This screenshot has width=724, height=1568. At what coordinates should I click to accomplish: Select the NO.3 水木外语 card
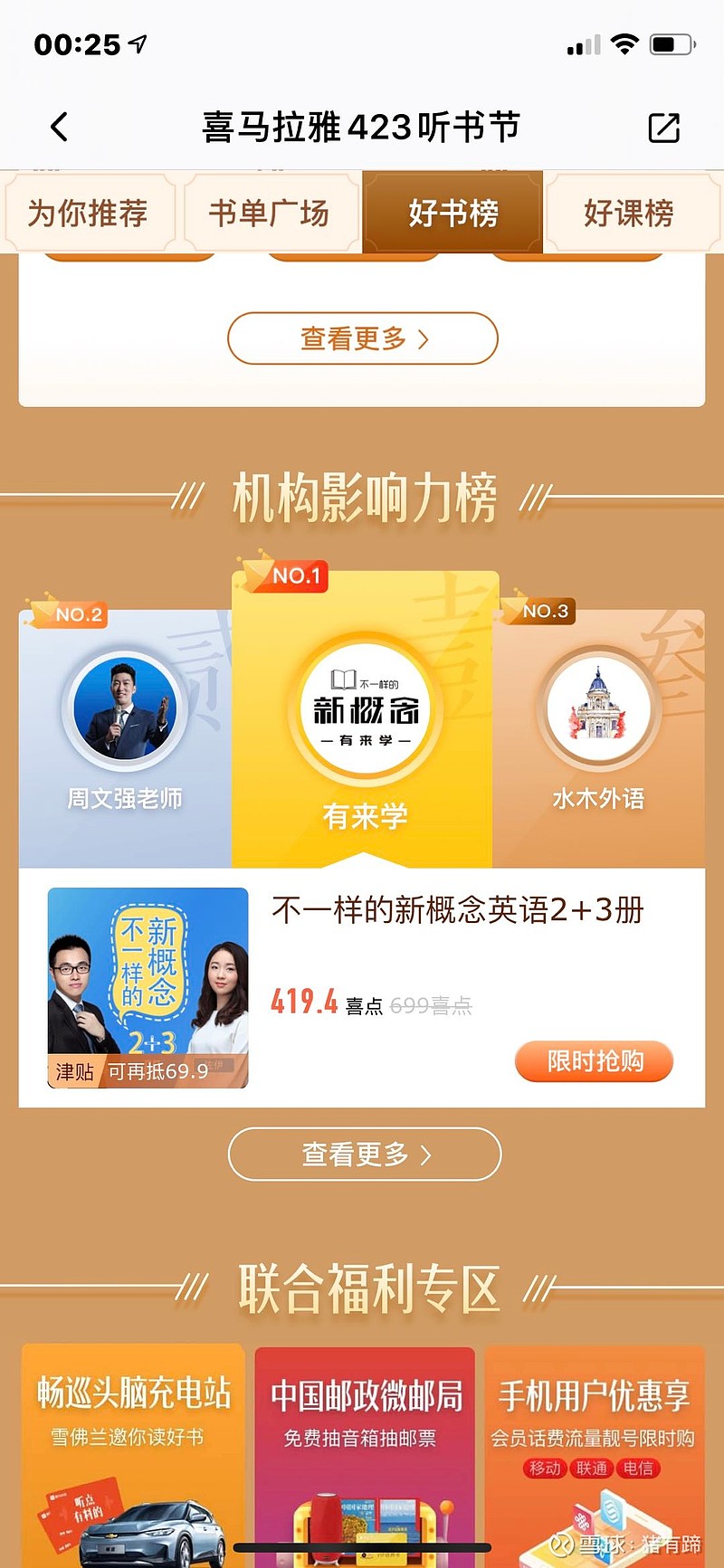click(598, 738)
